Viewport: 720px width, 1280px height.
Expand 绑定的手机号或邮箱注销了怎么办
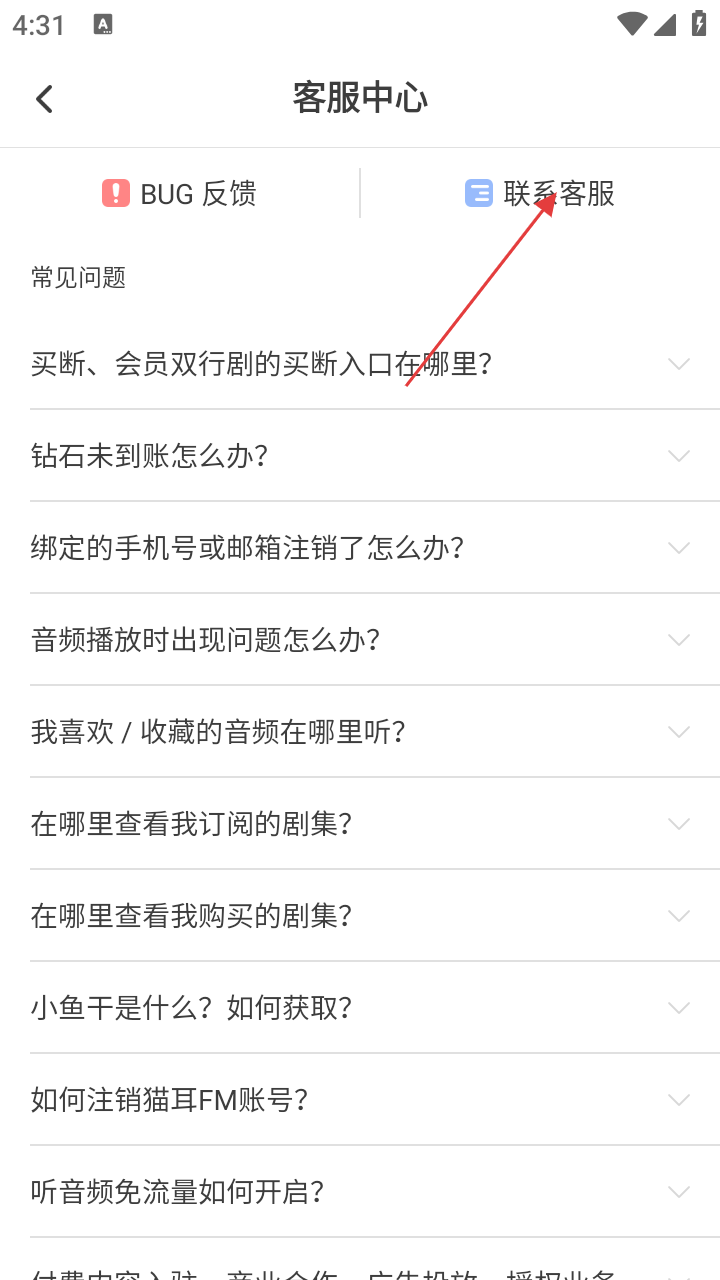[360, 548]
